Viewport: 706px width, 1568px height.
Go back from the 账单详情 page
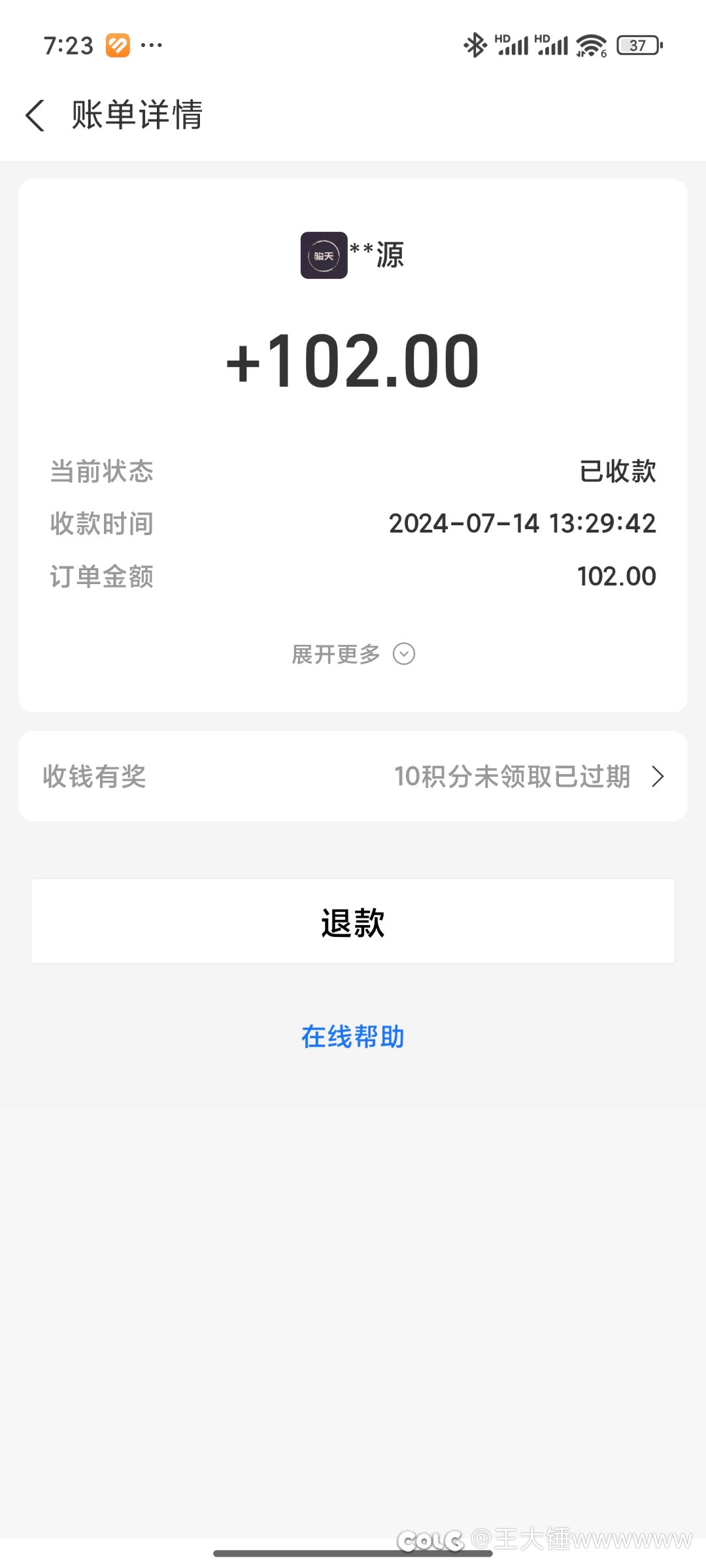[x=35, y=116]
